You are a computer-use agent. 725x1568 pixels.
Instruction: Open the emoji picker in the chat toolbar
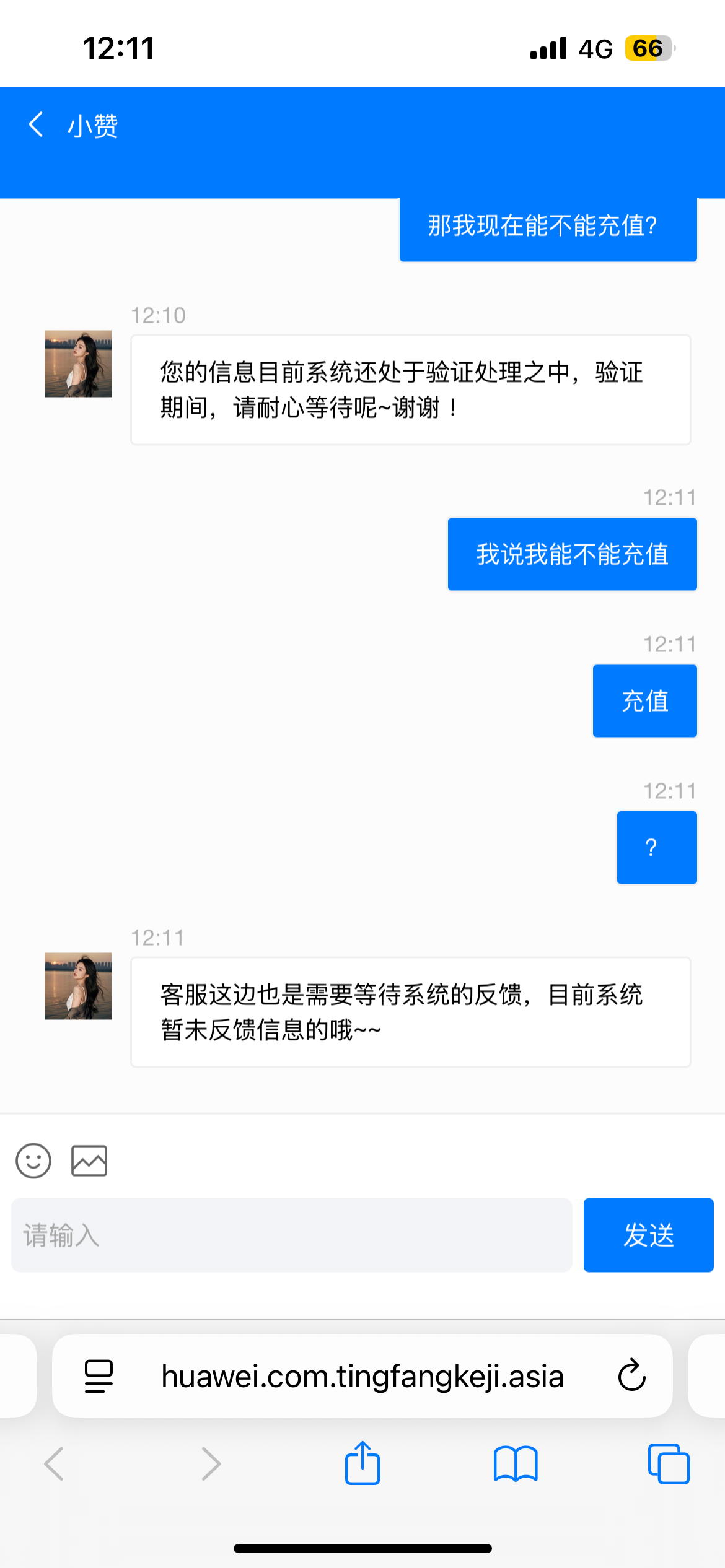point(33,1160)
